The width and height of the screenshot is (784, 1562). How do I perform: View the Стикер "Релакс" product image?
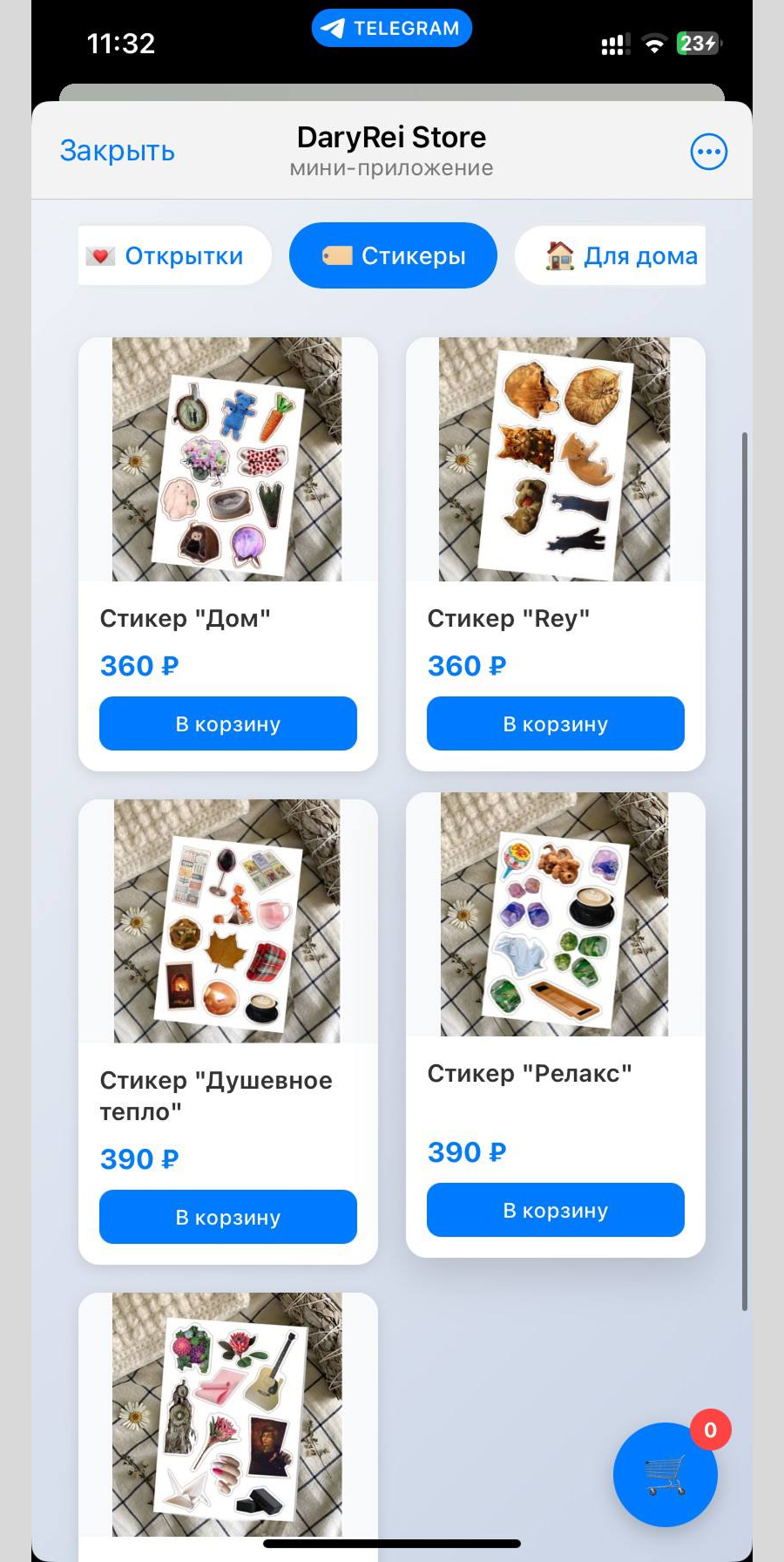pos(555,914)
